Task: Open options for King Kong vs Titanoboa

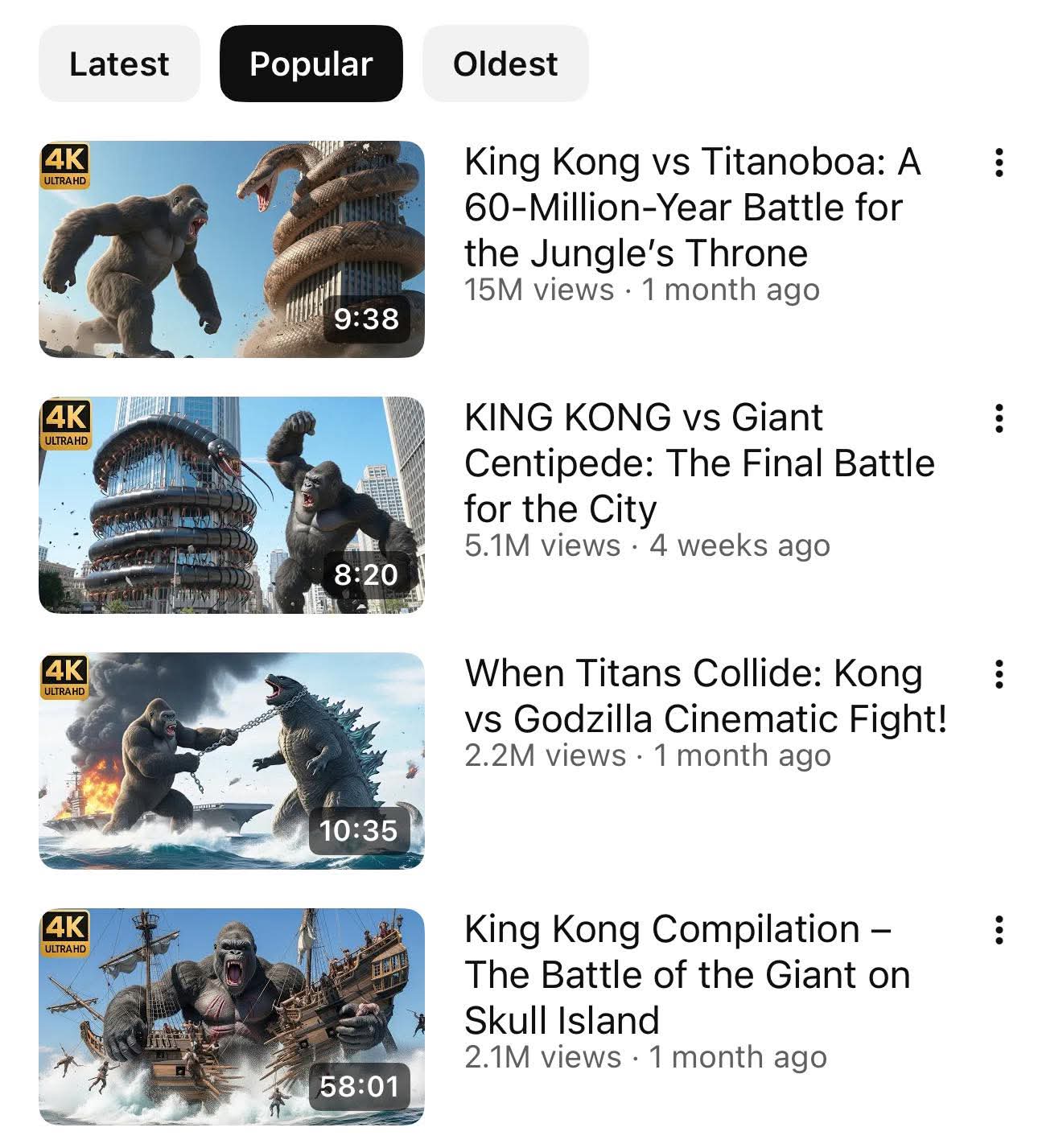Action: pyautogui.click(x=999, y=163)
